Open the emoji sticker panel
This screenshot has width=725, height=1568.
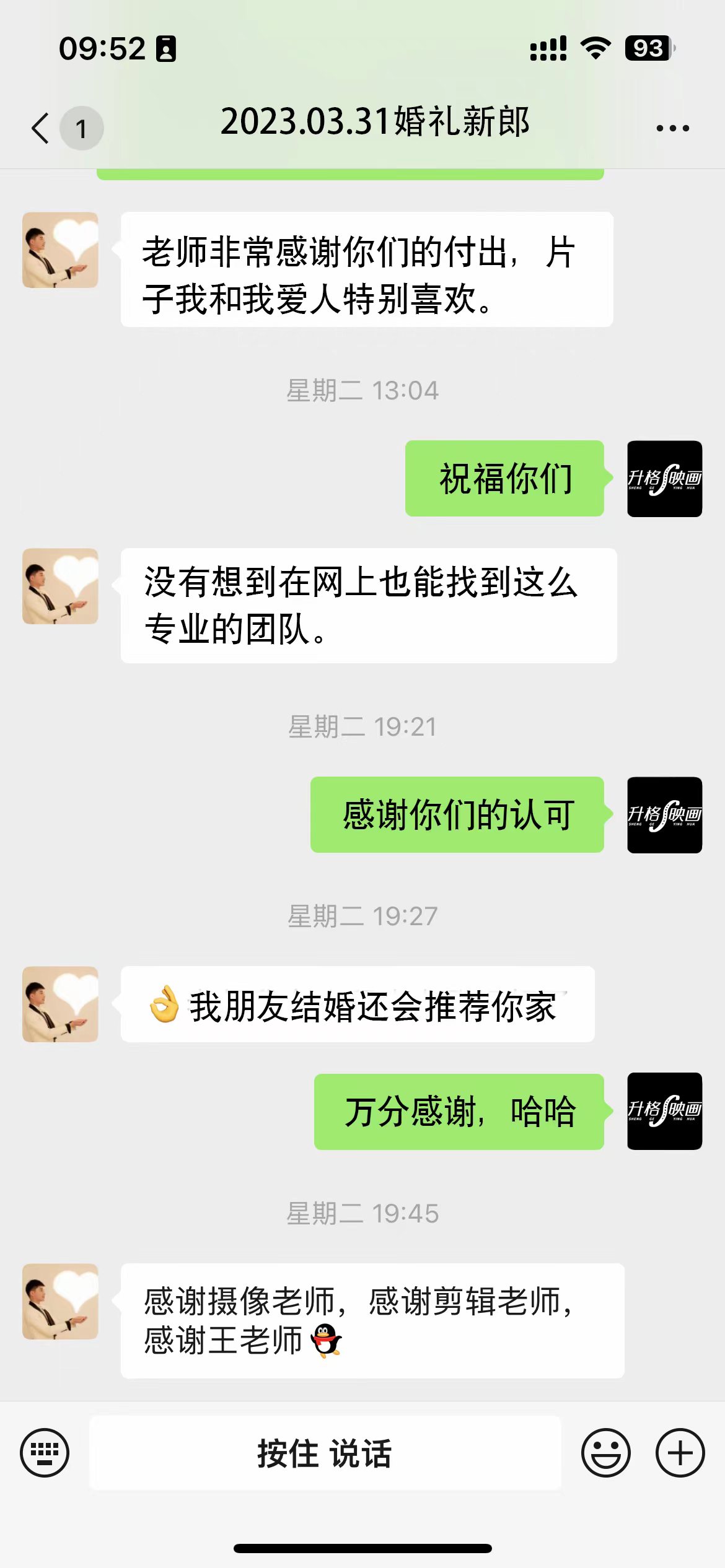(x=605, y=1453)
